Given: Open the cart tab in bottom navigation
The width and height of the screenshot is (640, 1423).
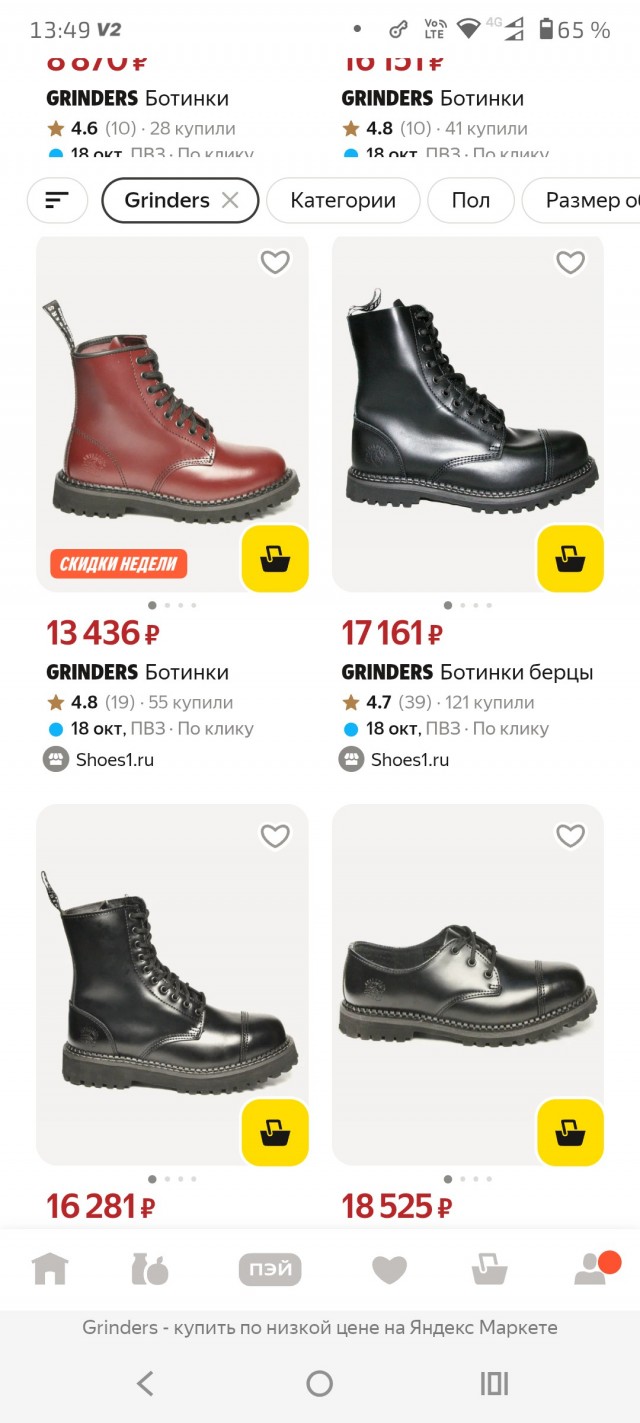Looking at the screenshot, I should [490, 1269].
